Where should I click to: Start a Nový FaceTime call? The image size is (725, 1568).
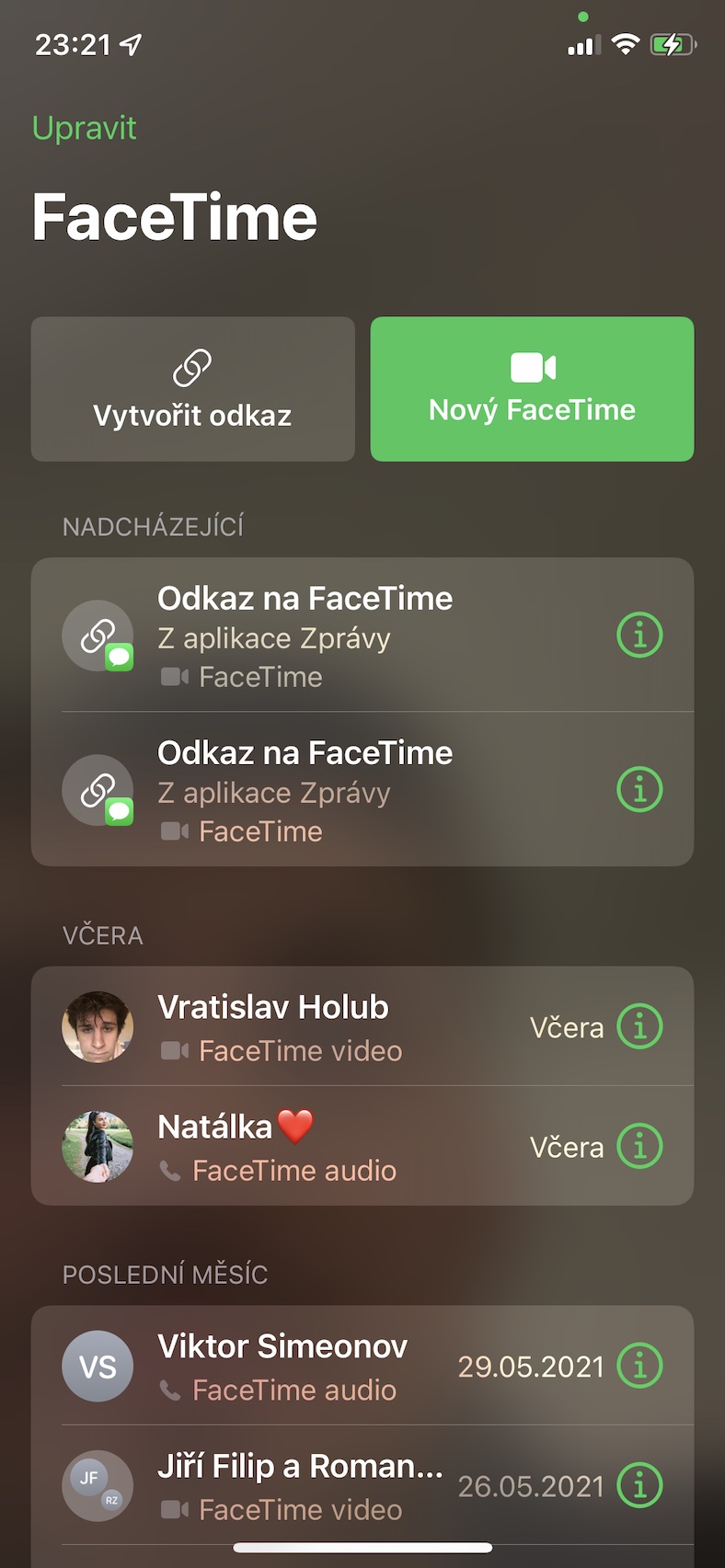(x=532, y=389)
